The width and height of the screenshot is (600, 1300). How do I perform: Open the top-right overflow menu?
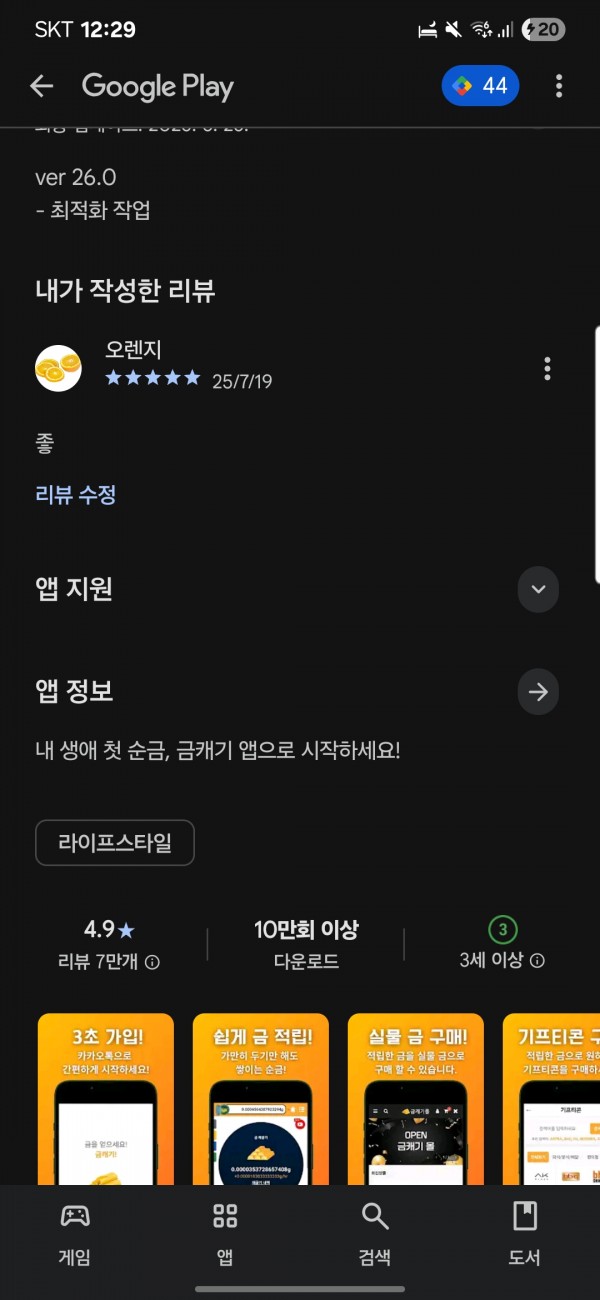click(559, 86)
